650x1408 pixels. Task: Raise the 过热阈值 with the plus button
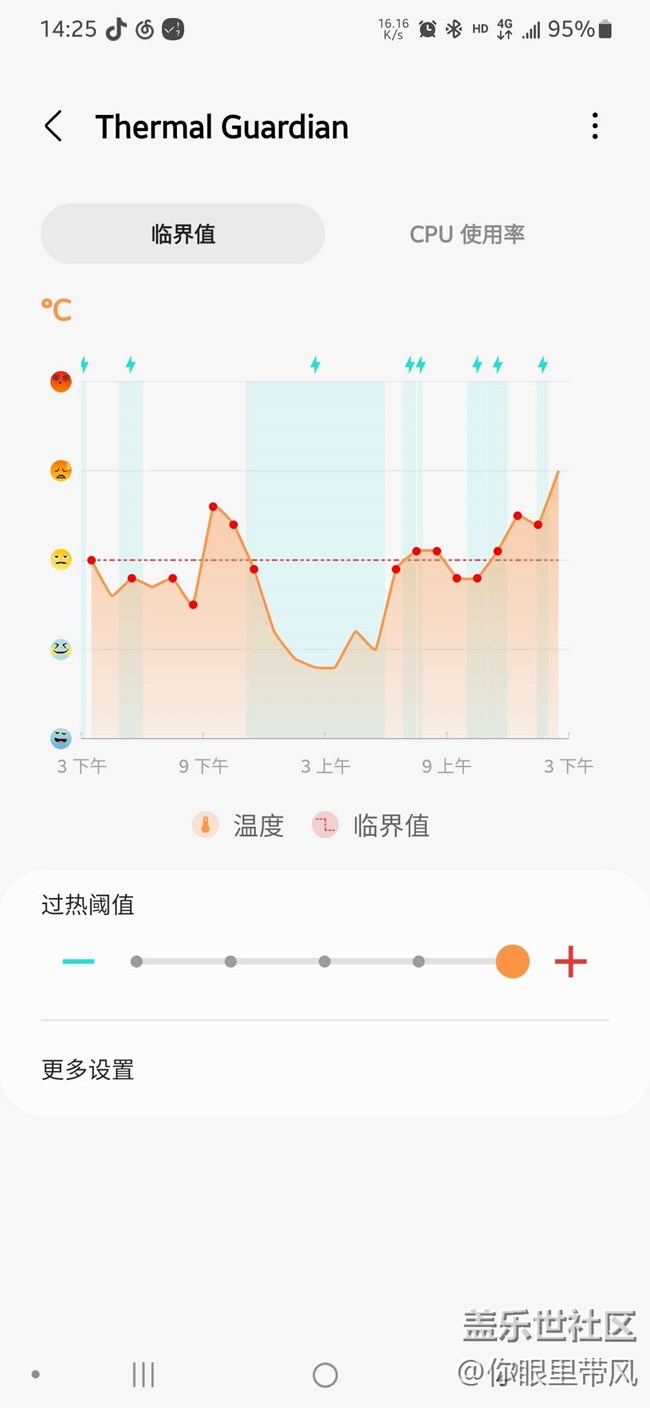coord(570,962)
